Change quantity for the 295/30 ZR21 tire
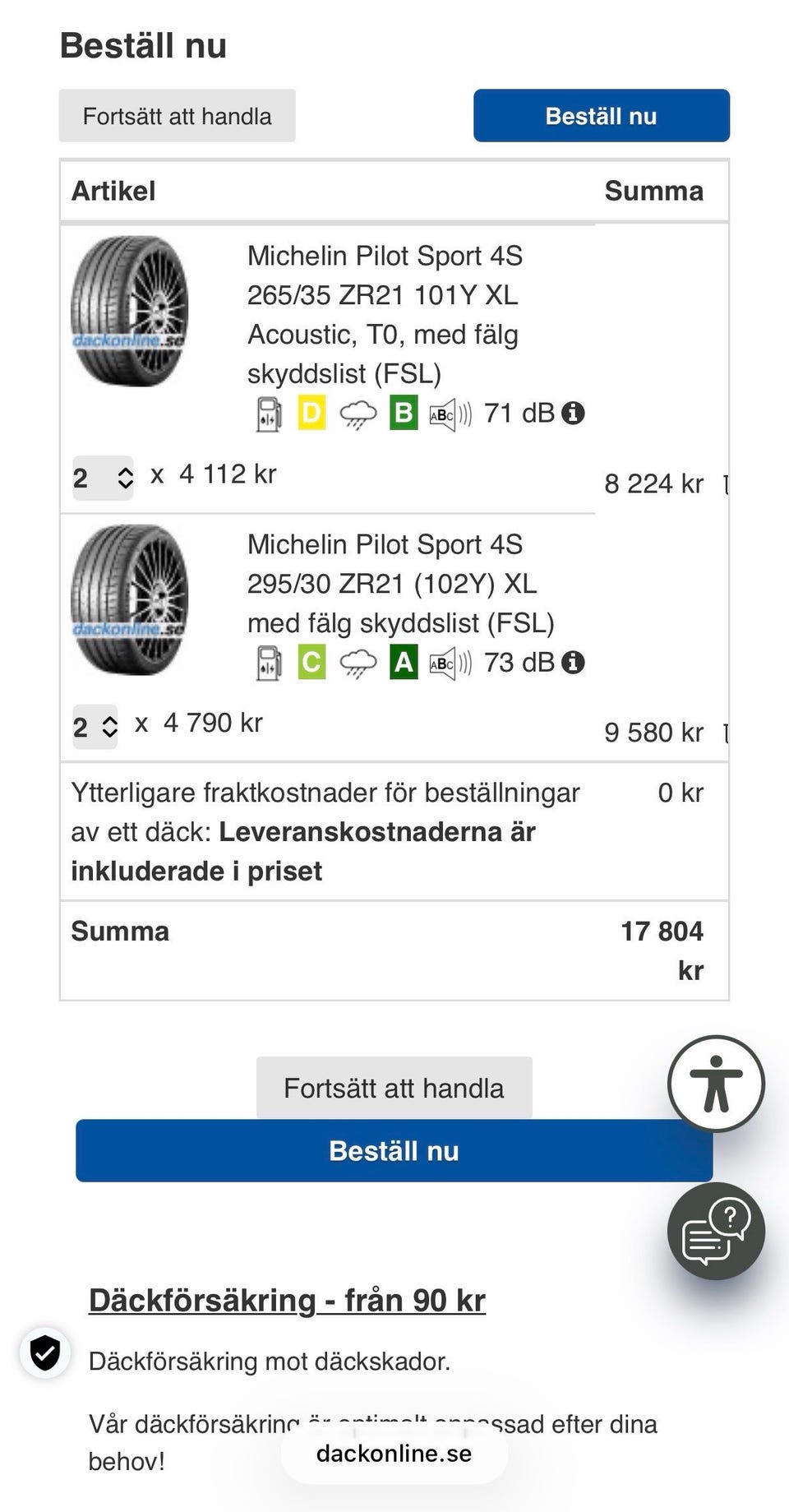 click(95, 727)
